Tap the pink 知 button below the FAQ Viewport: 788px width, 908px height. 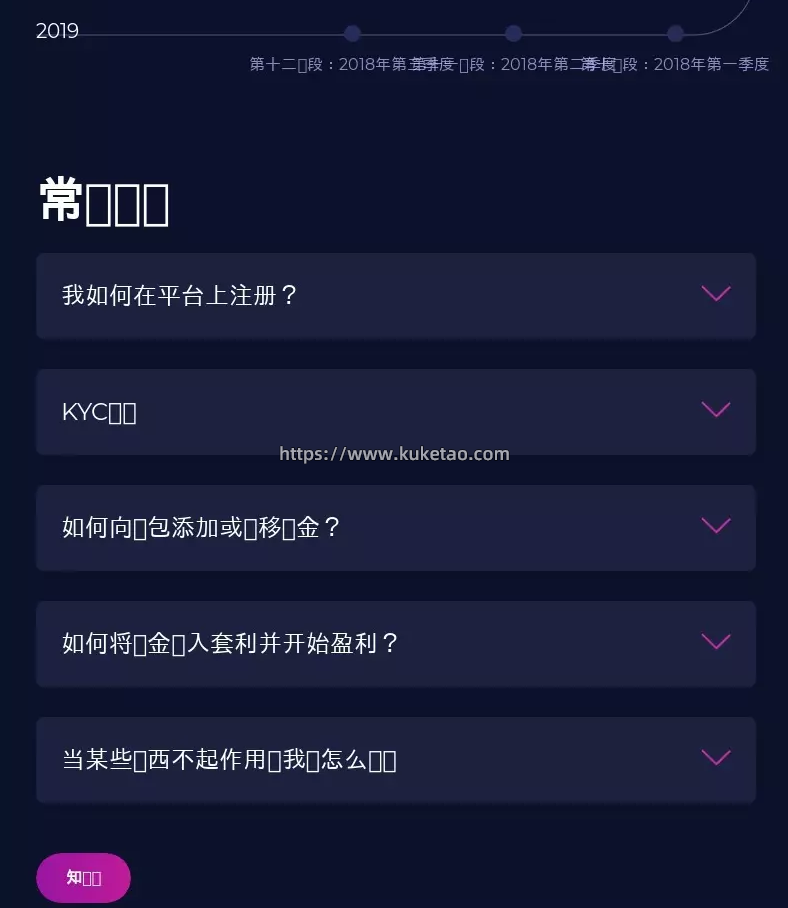coord(84,878)
